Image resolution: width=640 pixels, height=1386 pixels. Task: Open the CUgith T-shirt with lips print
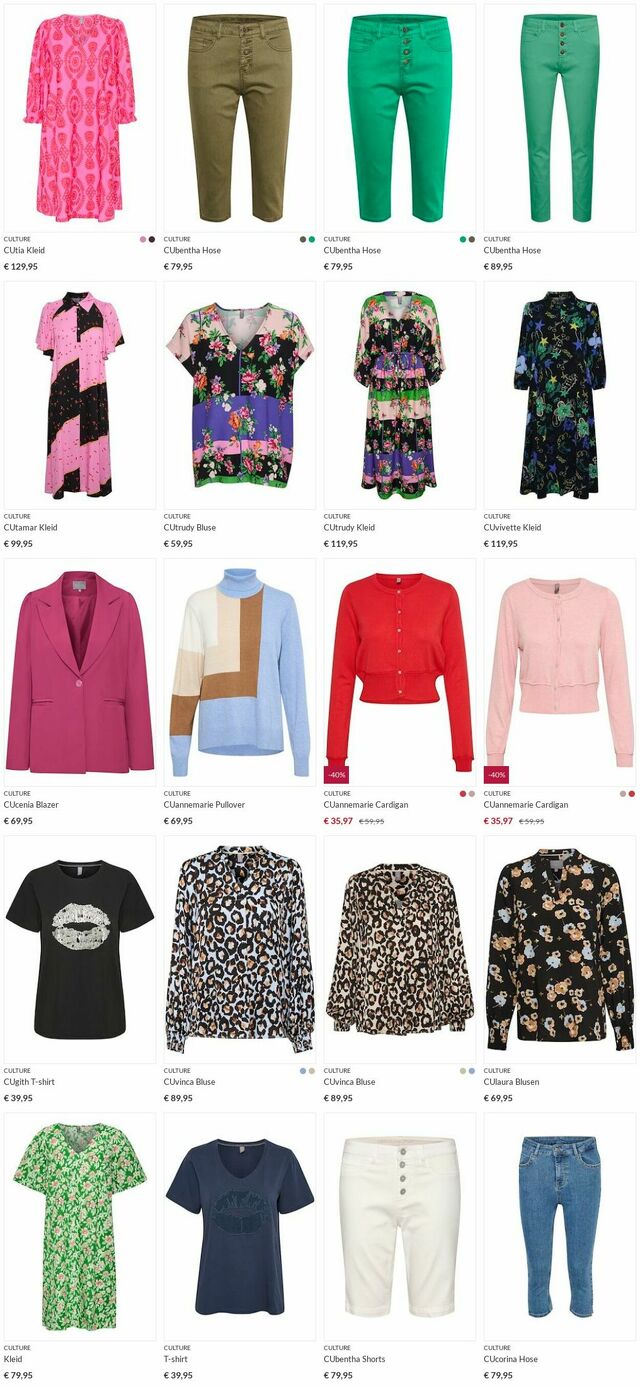click(80, 949)
